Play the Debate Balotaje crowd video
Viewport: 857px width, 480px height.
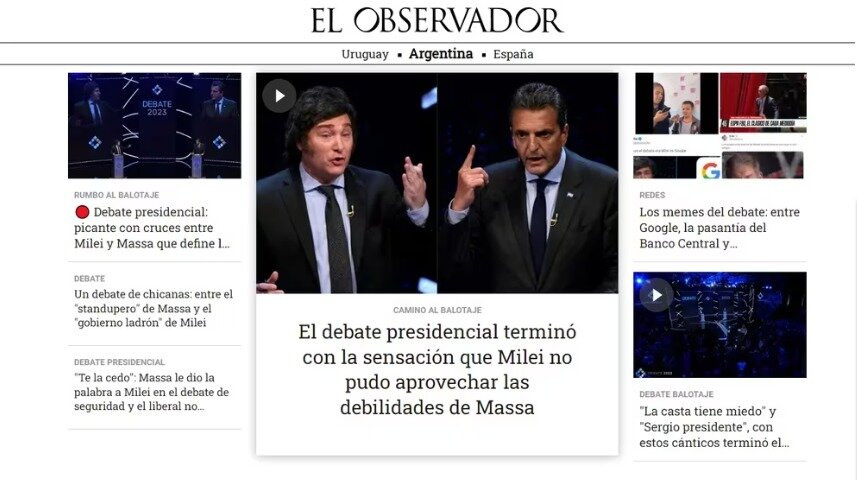click(x=657, y=295)
